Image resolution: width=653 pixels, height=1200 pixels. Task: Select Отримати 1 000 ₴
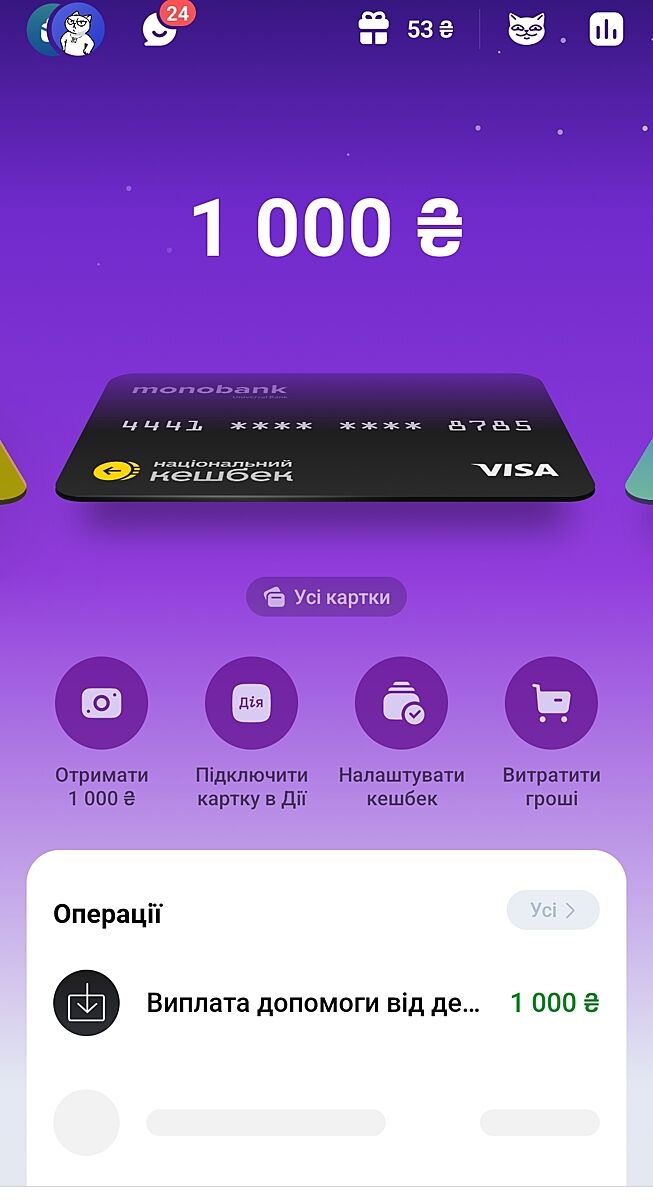101,703
